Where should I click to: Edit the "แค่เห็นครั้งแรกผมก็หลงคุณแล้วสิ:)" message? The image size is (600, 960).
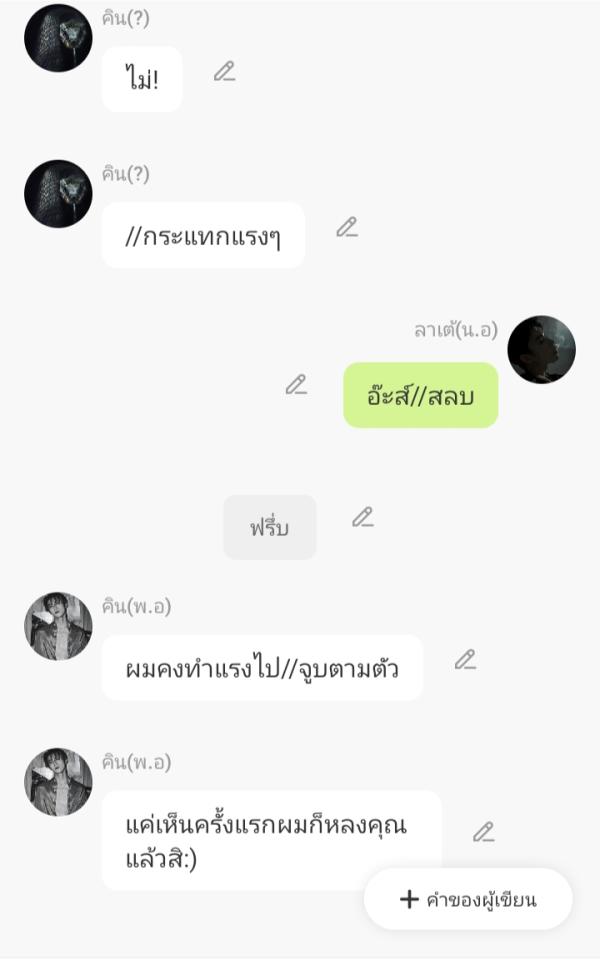click(x=483, y=832)
